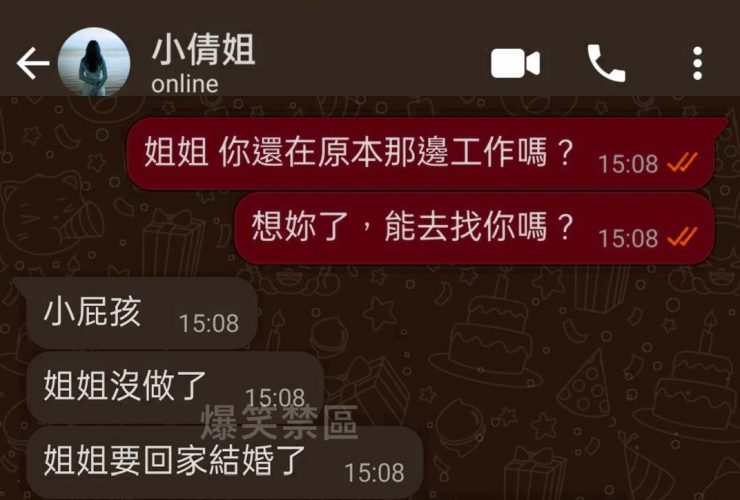Start a voice call with 小倩姐
This screenshot has width=740, height=500.
pyautogui.click(x=606, y=64)
